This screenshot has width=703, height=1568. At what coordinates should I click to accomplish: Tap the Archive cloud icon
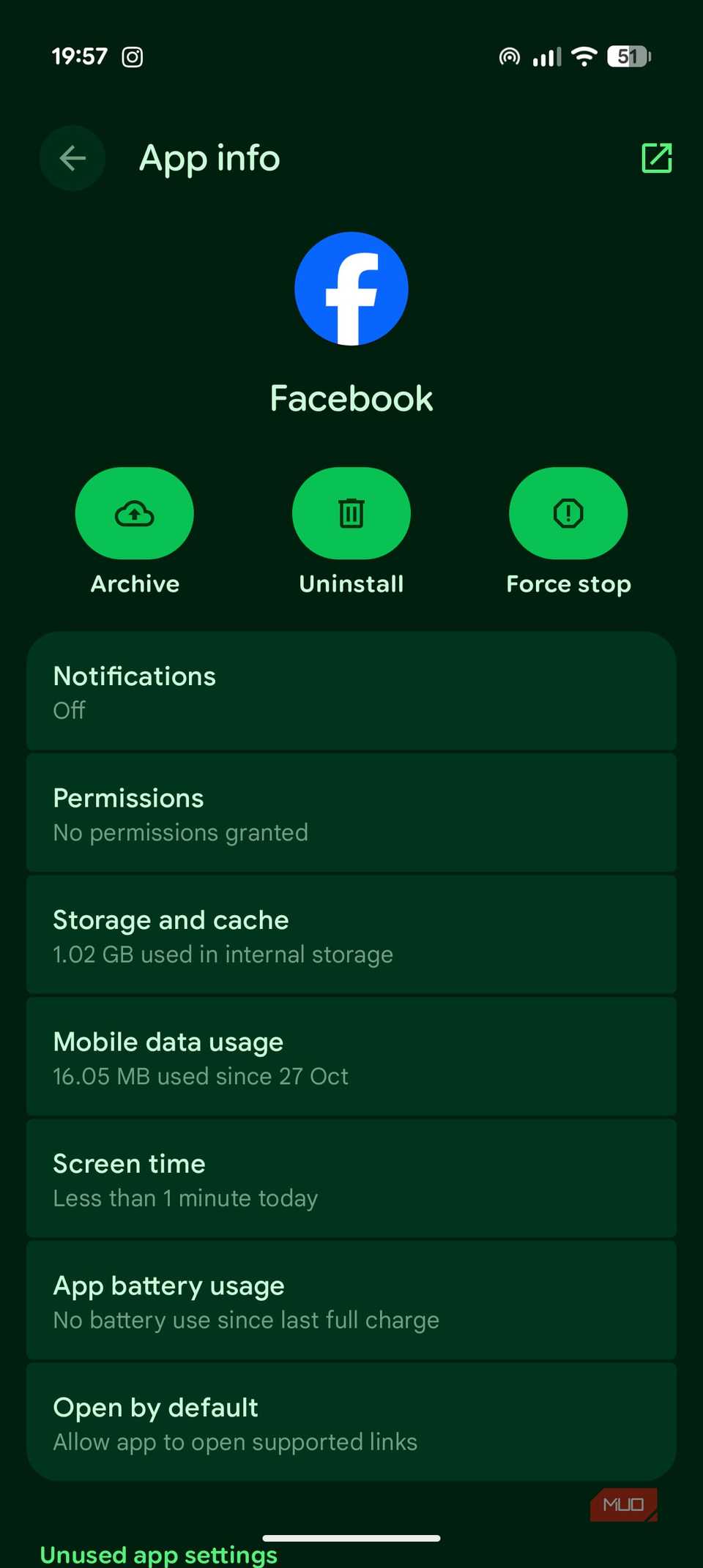(x=134, y=513)
